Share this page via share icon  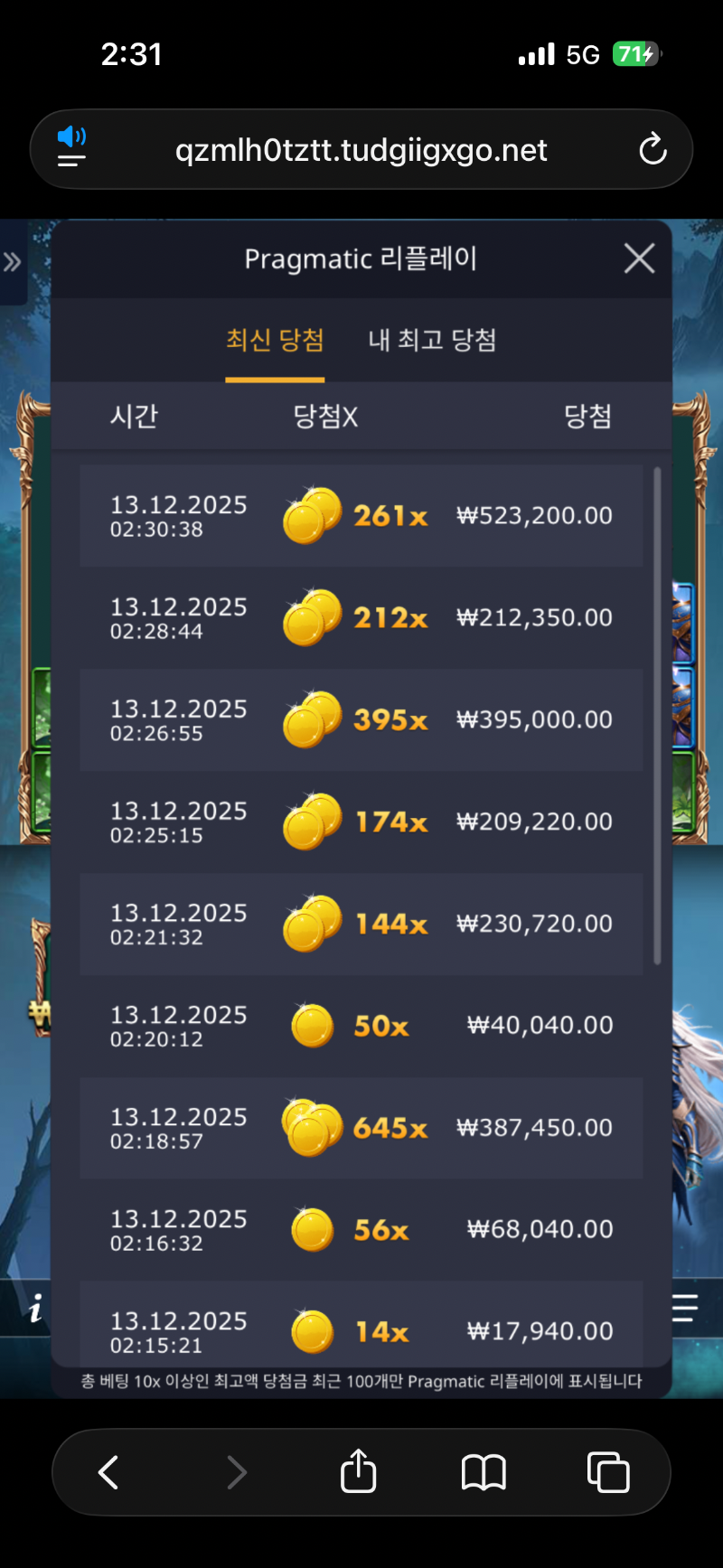[359, 1471]
